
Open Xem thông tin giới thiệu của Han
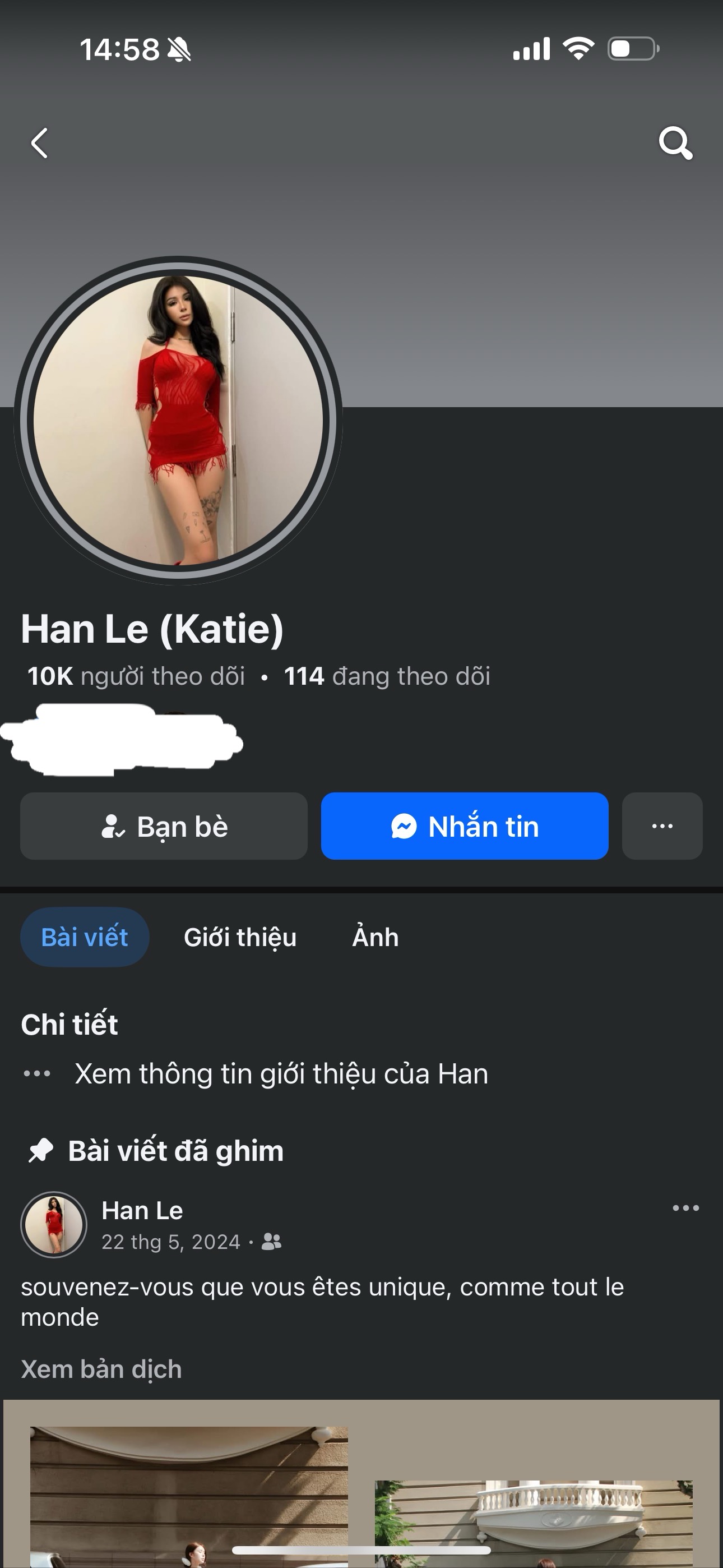[281, 1074]
